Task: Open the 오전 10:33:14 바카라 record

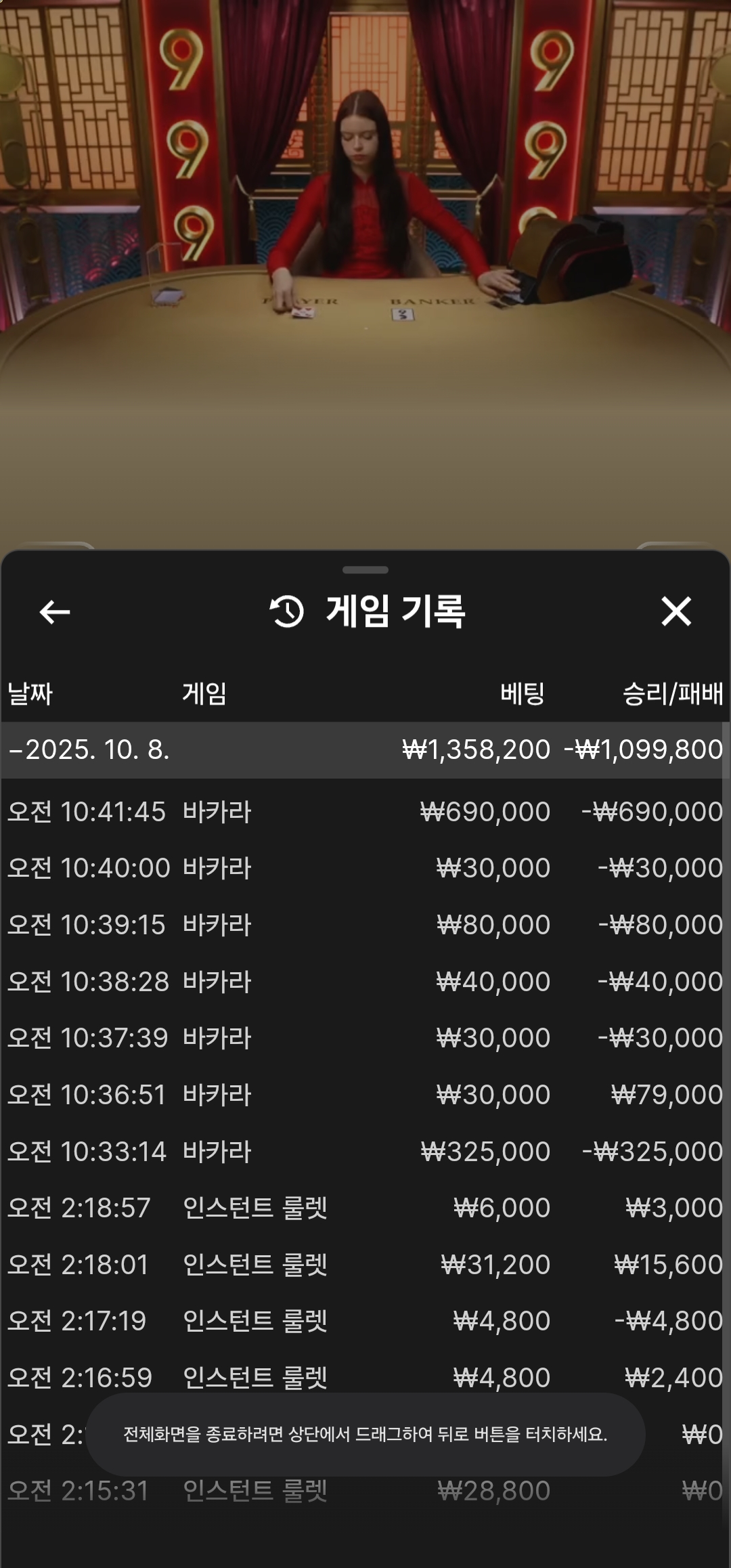Action: coord(365,1152)
